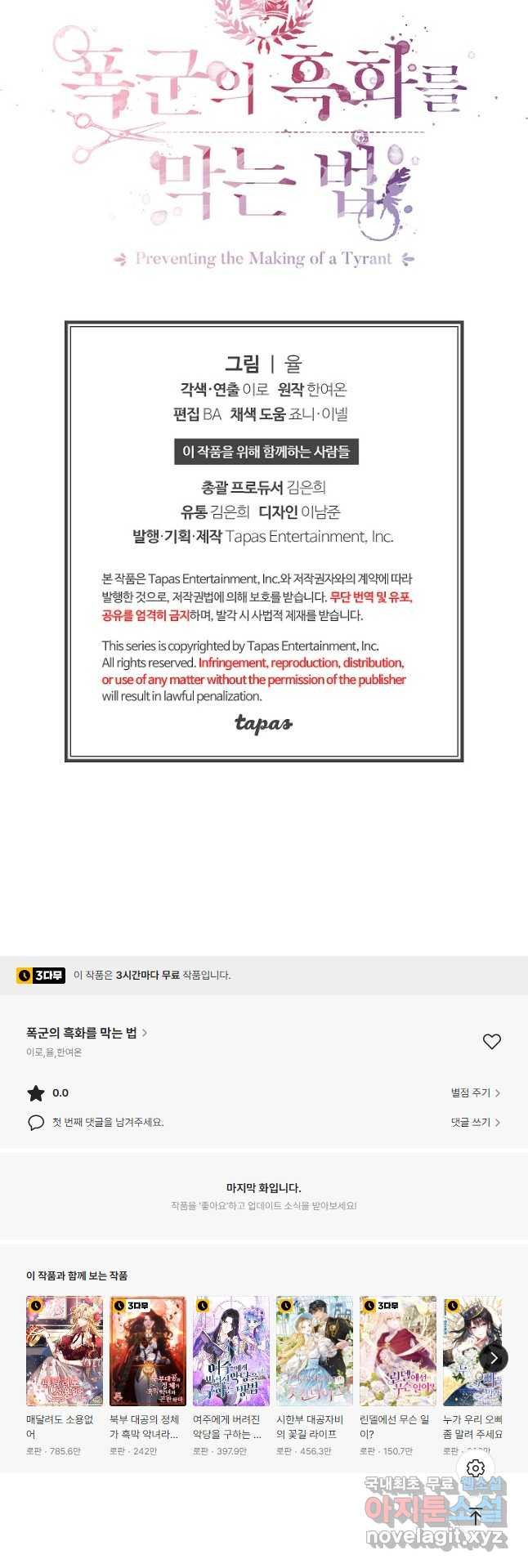Tap 댓글 쓰기 to write a comment
Viewport: 528px width, 1568px height.
pos(475,1122)
